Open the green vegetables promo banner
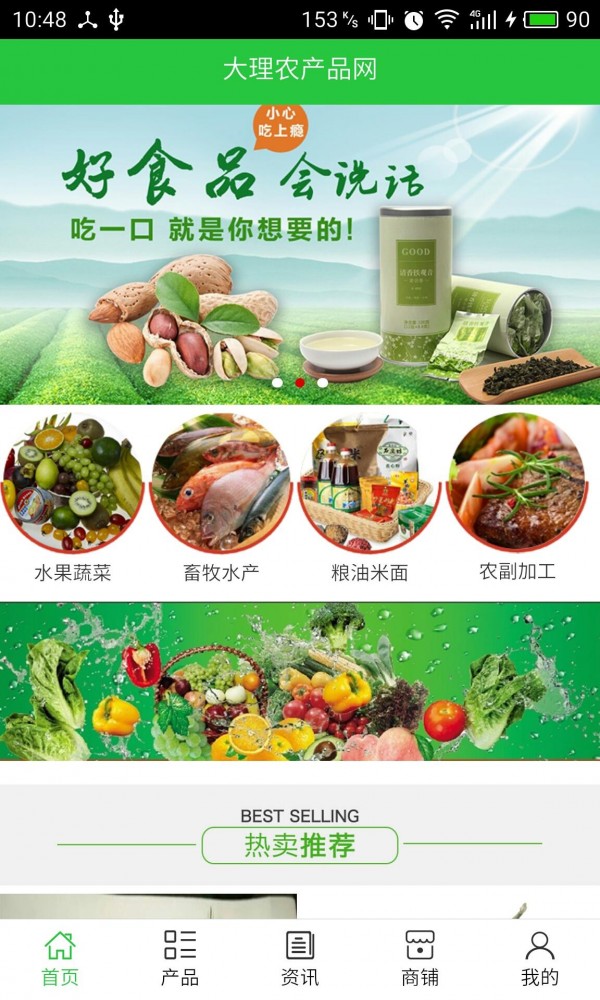Viewport: 600px width, 1000px height. click(300, 681)
